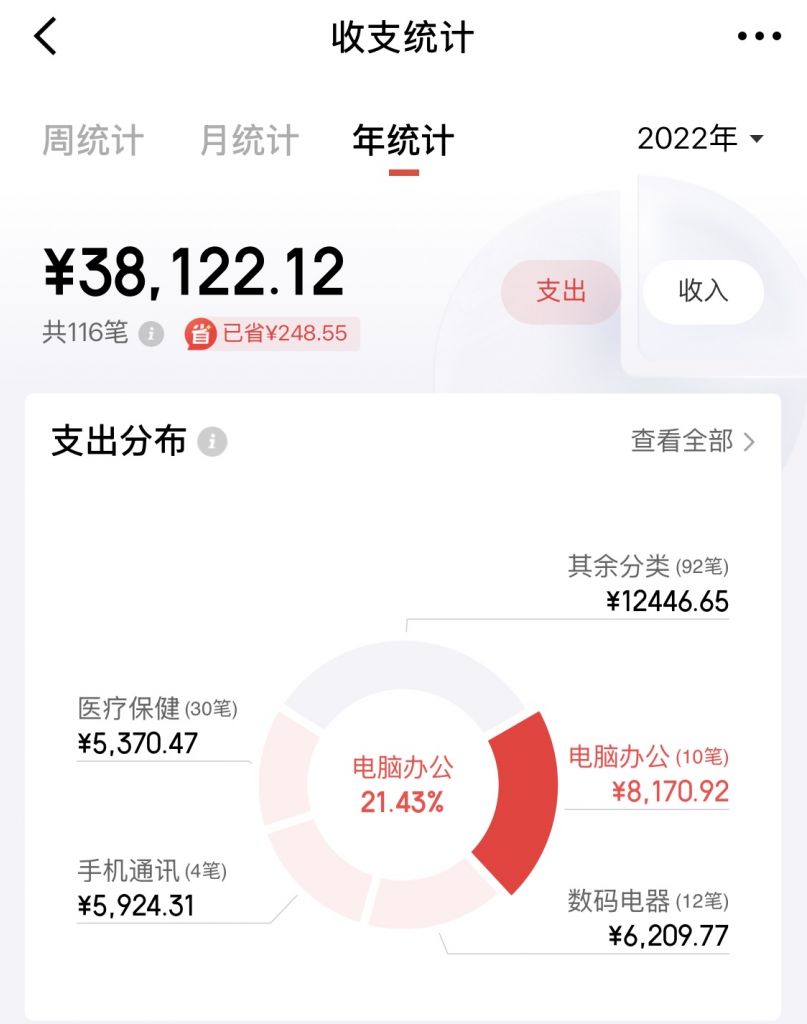Viewport: 807px width, 1024px height.
Task: Switch to the 月统计 tab
Action: (249, 140)
